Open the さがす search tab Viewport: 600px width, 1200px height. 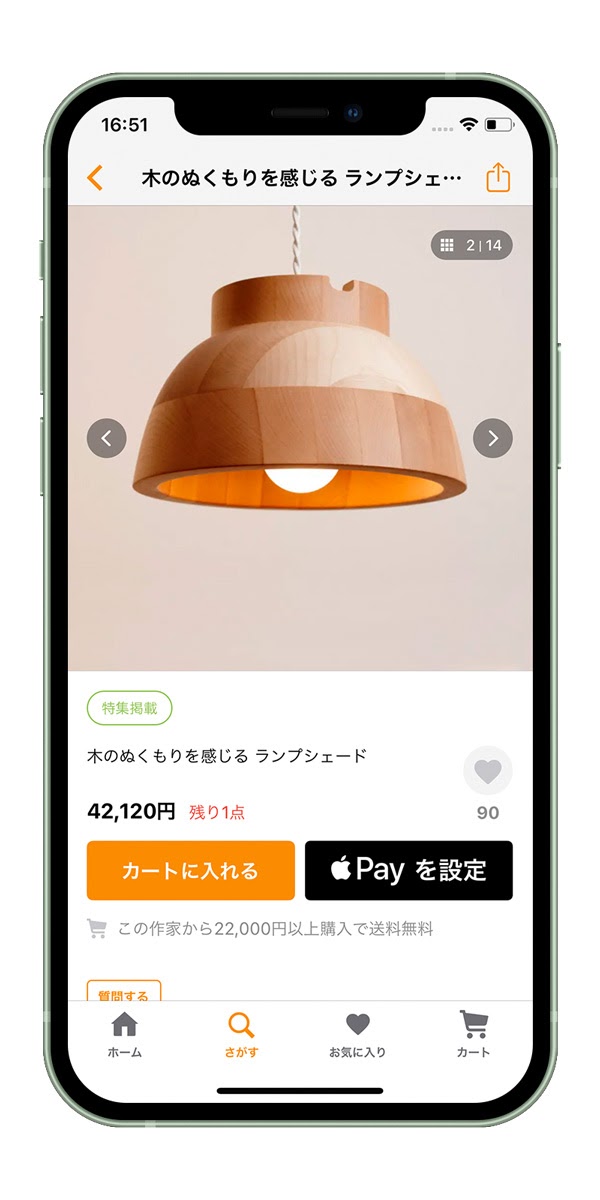pos(241,1035)
